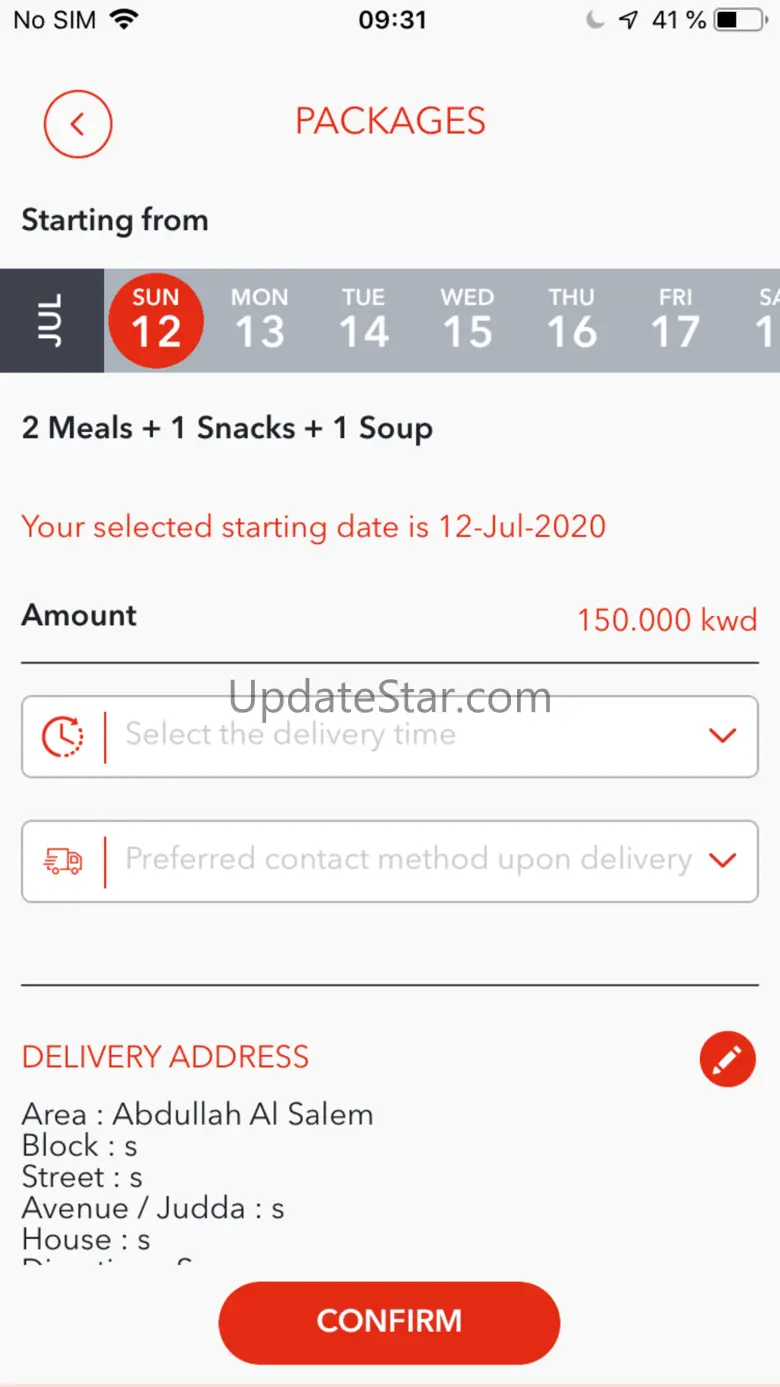The image size is (780, 1387).
Task: Select Monday 13 as starting date
Action: (x=260, y=320)
